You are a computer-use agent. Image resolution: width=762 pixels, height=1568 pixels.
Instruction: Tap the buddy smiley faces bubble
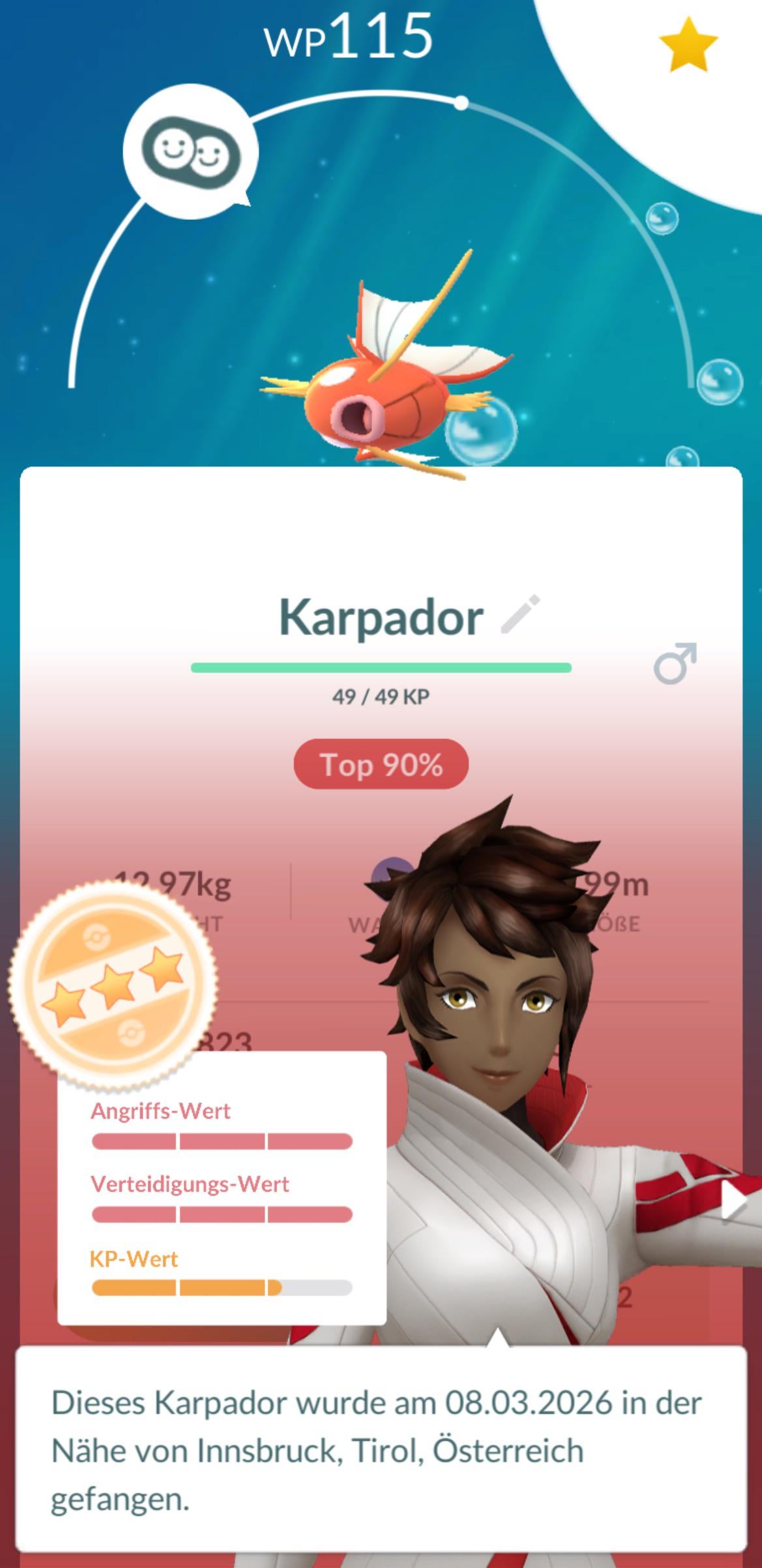190,151
